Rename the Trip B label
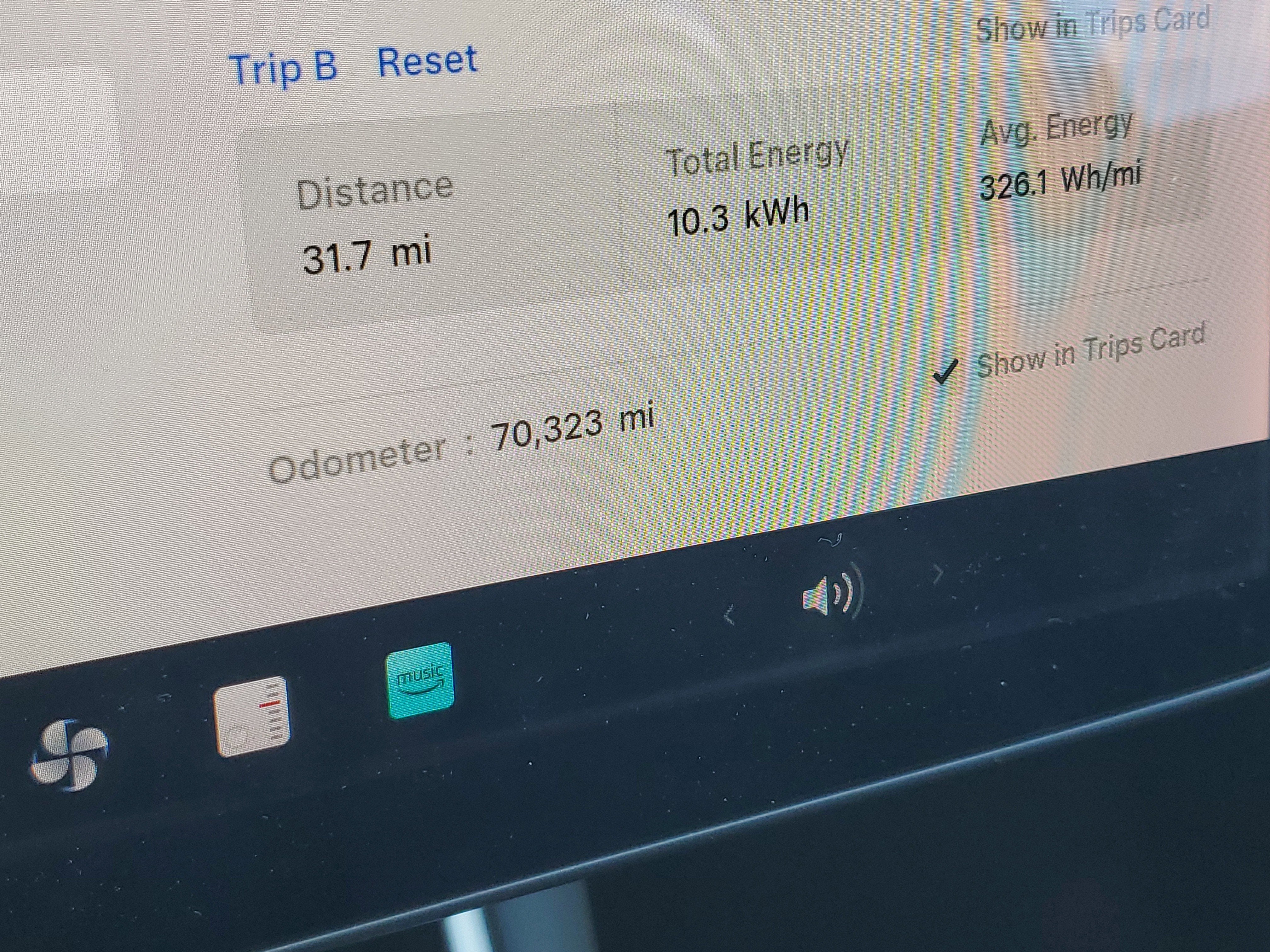This screenshot has width=1270, height=952. (283, 68)
